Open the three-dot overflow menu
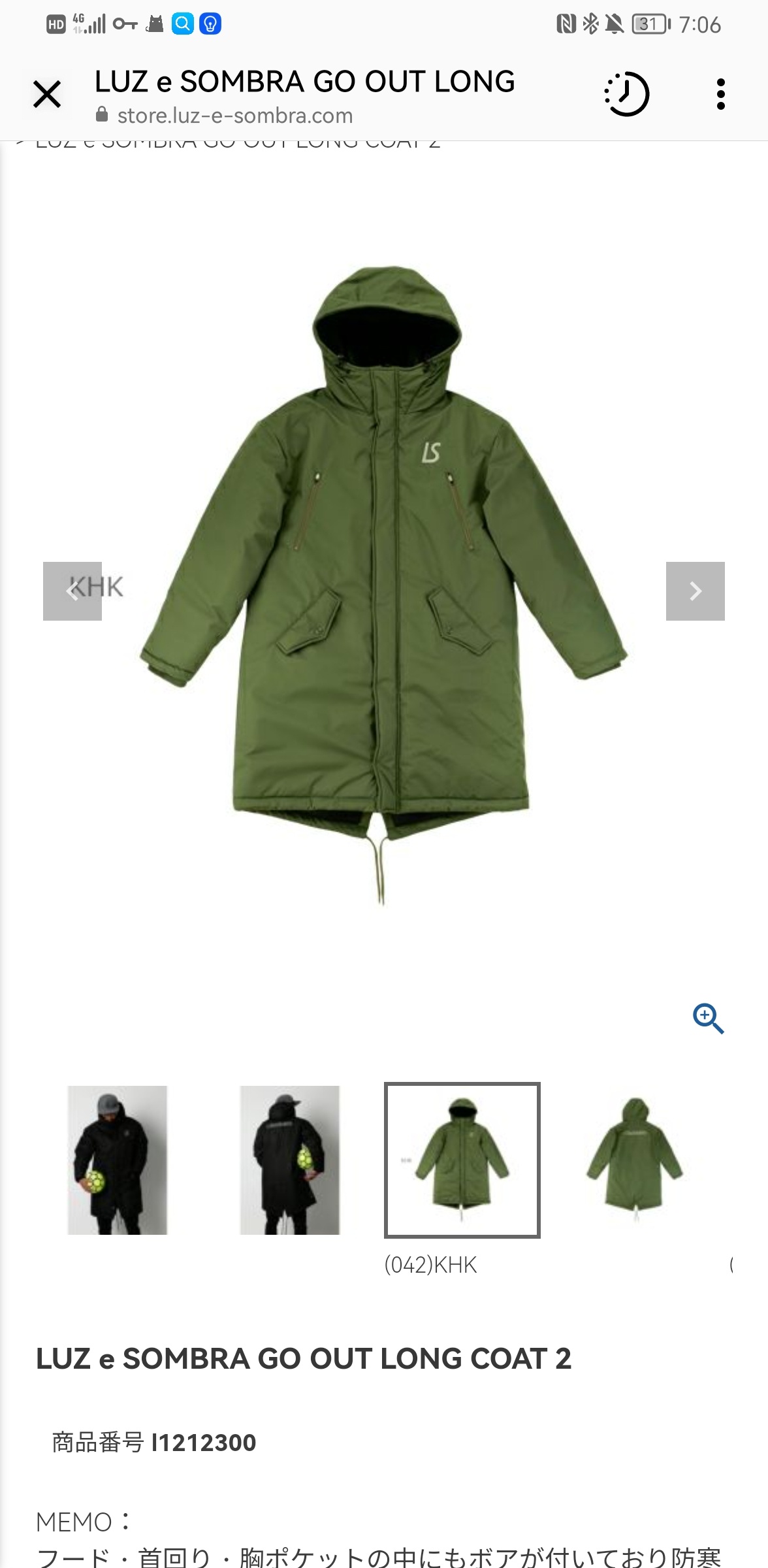Viewport: 768px width, 1568px height. coord(721,94)
